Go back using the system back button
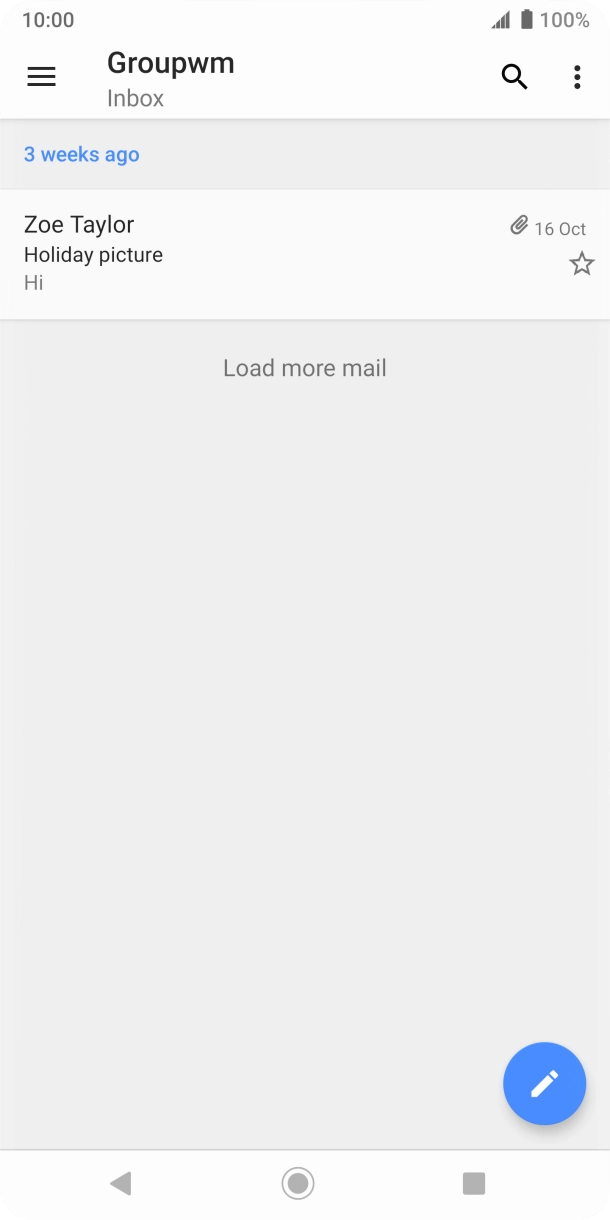The width and height of the screenshot is (610, 1220). point(121,1184)
